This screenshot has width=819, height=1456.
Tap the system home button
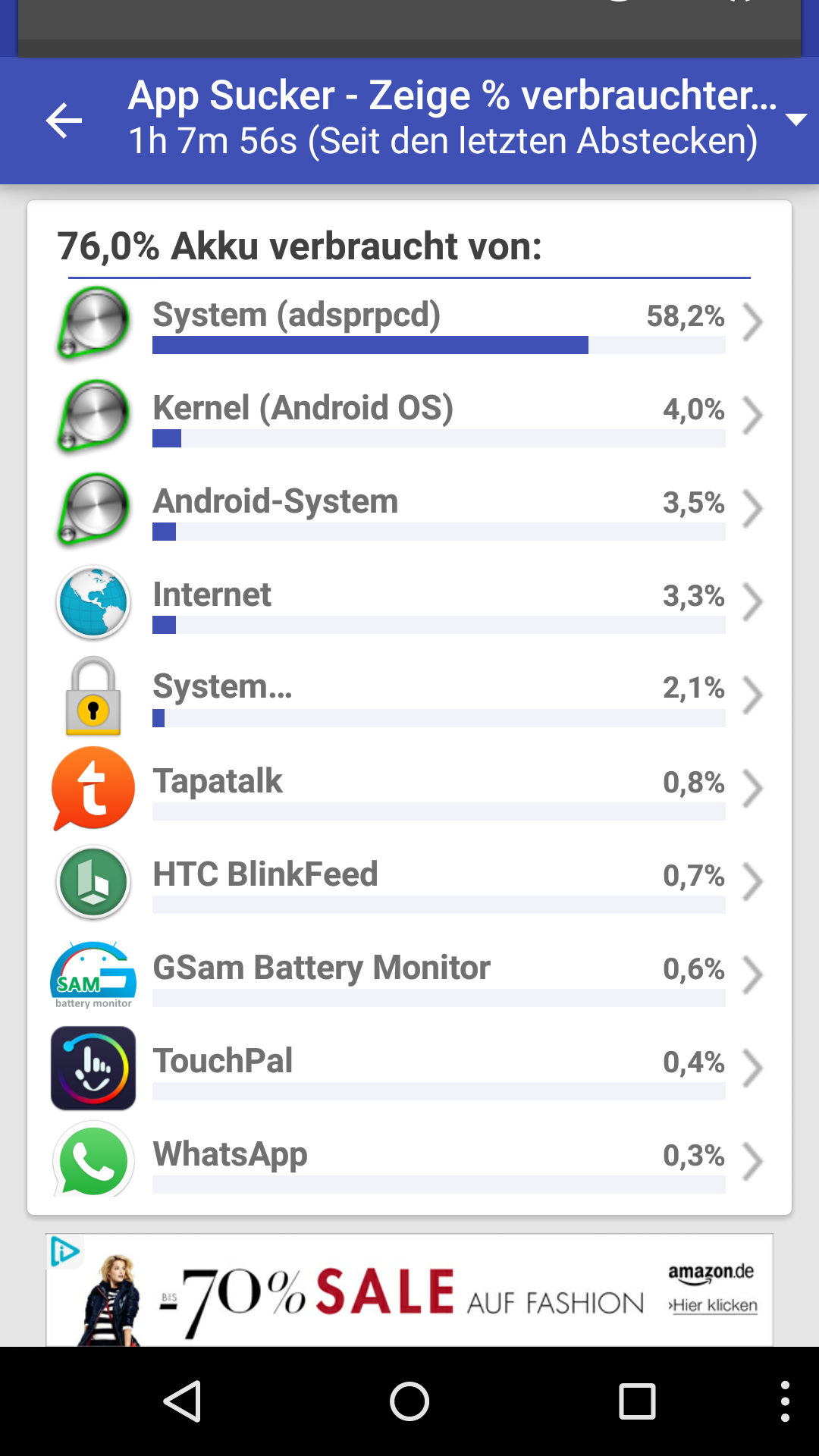[x=409, y=1401]
